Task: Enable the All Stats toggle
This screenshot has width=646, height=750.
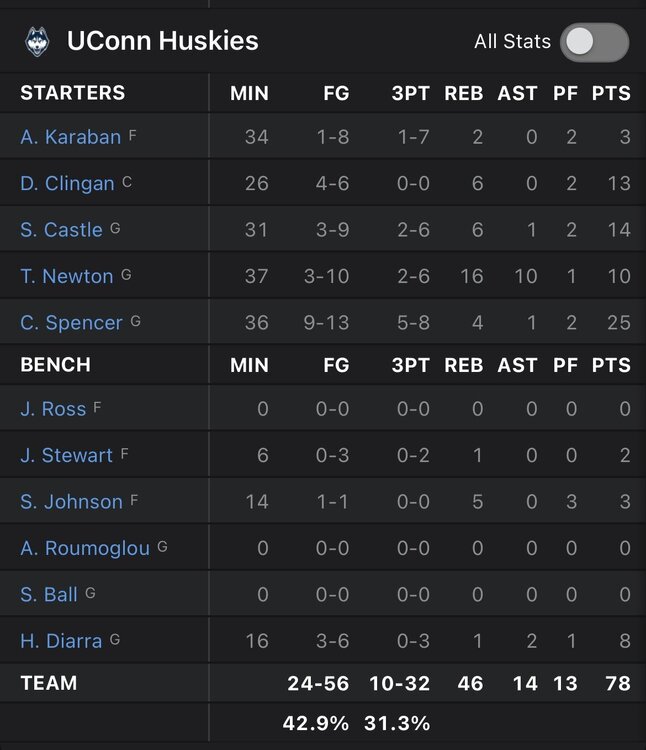Action: 594,42
